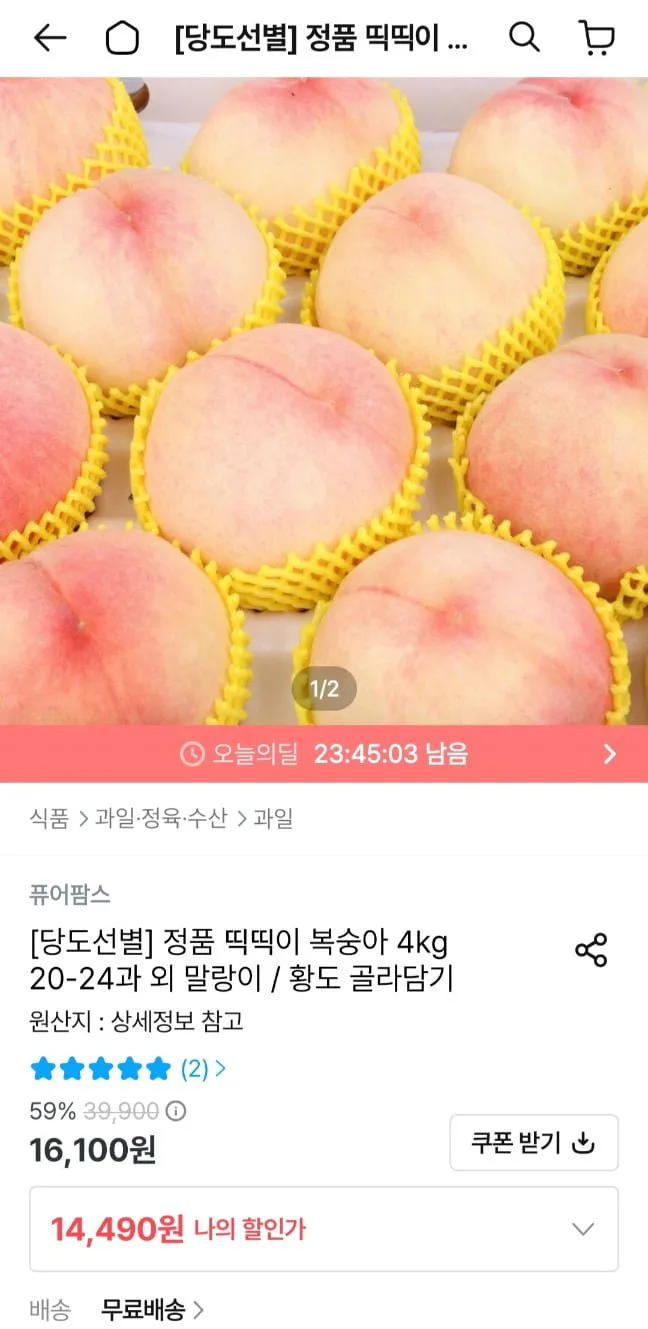Screen dimensions: 648x1329
Task: Show info about the 39,900 original price
Action: click(x=175, y=1111)
